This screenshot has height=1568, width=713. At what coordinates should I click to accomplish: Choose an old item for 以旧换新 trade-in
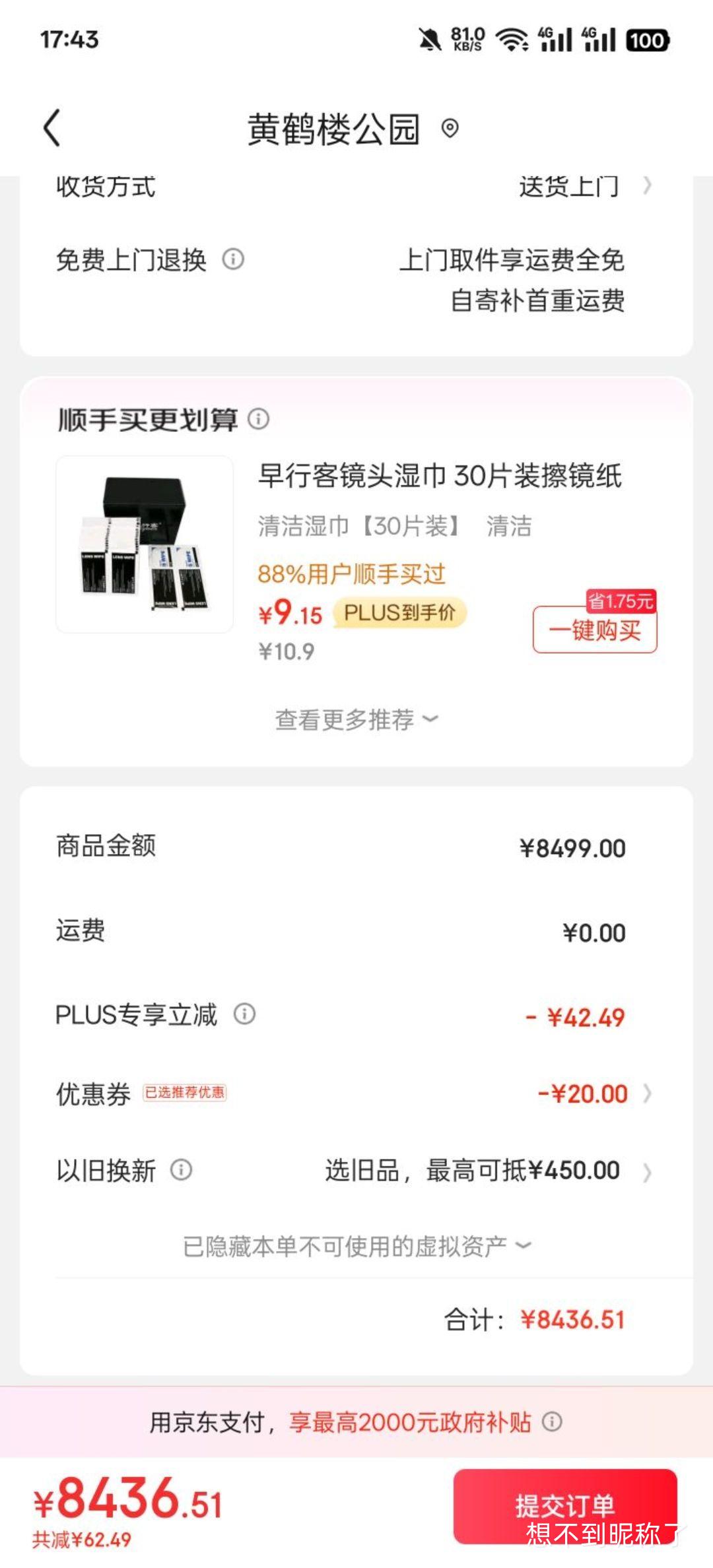489,1171
